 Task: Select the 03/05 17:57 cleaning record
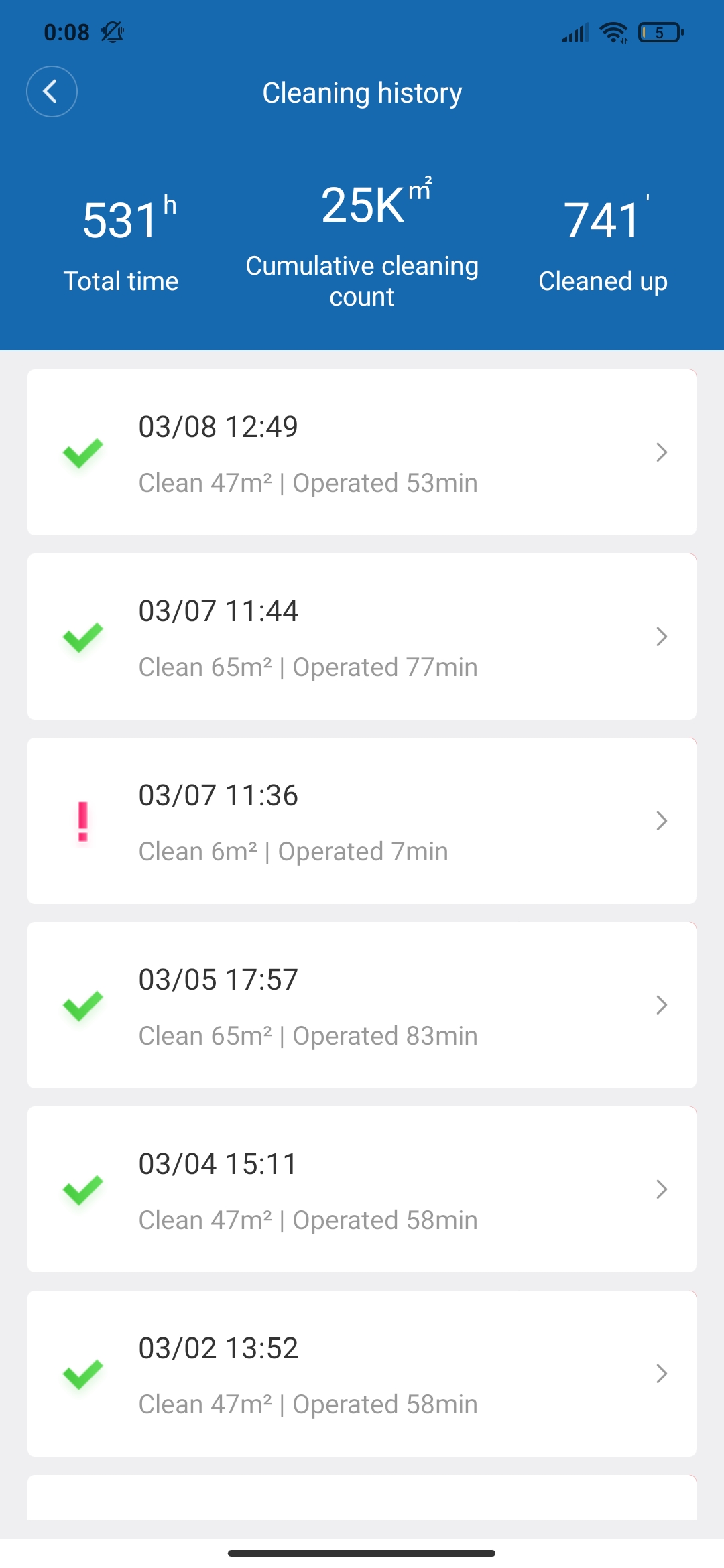(x=362, y=1005)
